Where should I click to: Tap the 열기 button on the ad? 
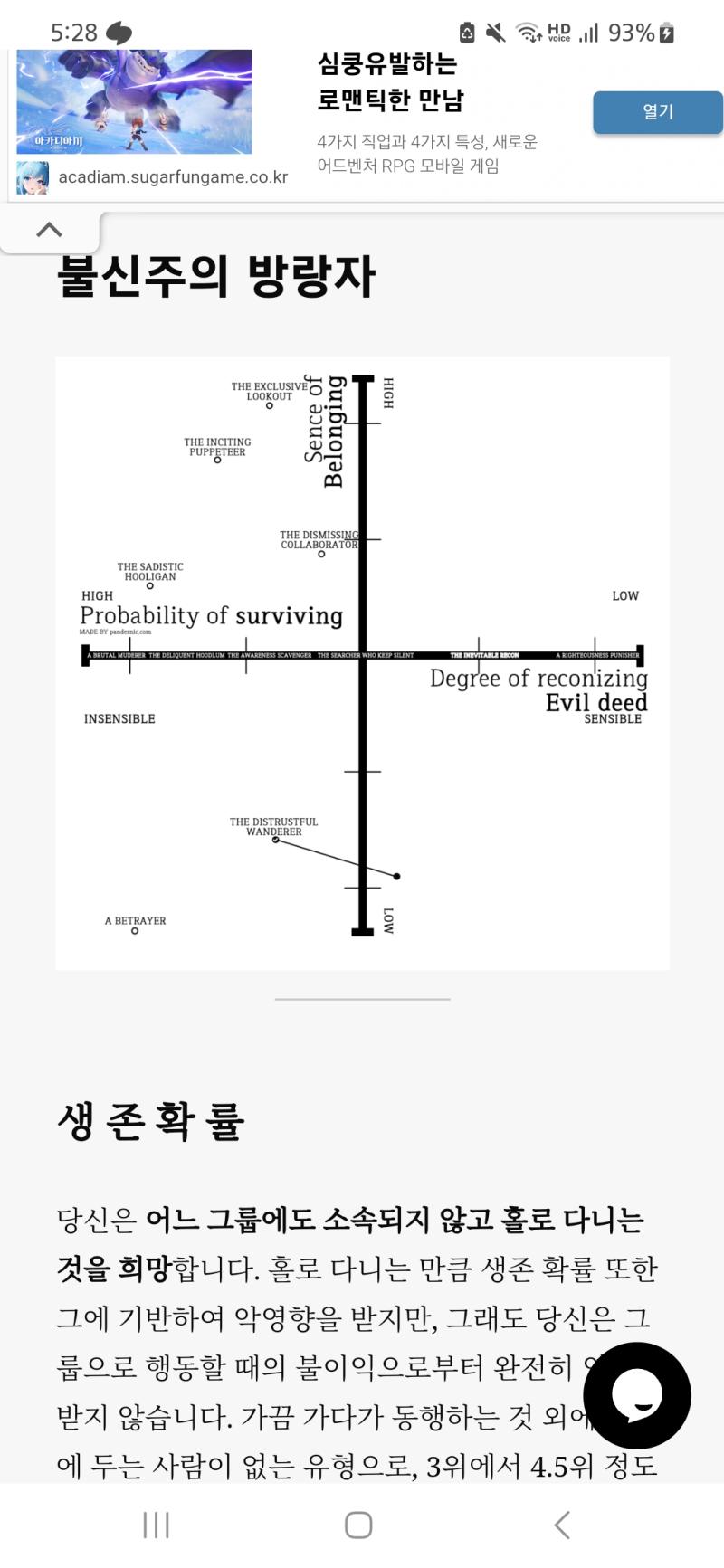click(x=658, y=112)
